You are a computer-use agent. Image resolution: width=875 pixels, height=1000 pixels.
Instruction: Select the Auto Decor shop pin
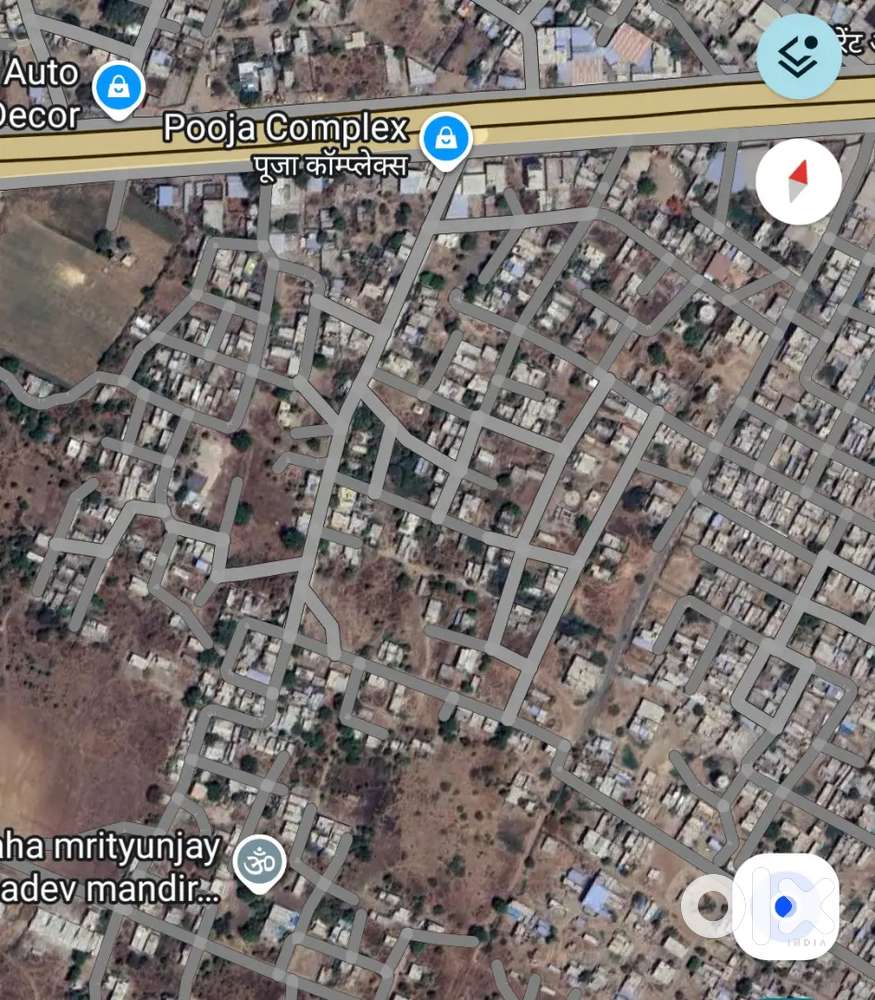119,88
